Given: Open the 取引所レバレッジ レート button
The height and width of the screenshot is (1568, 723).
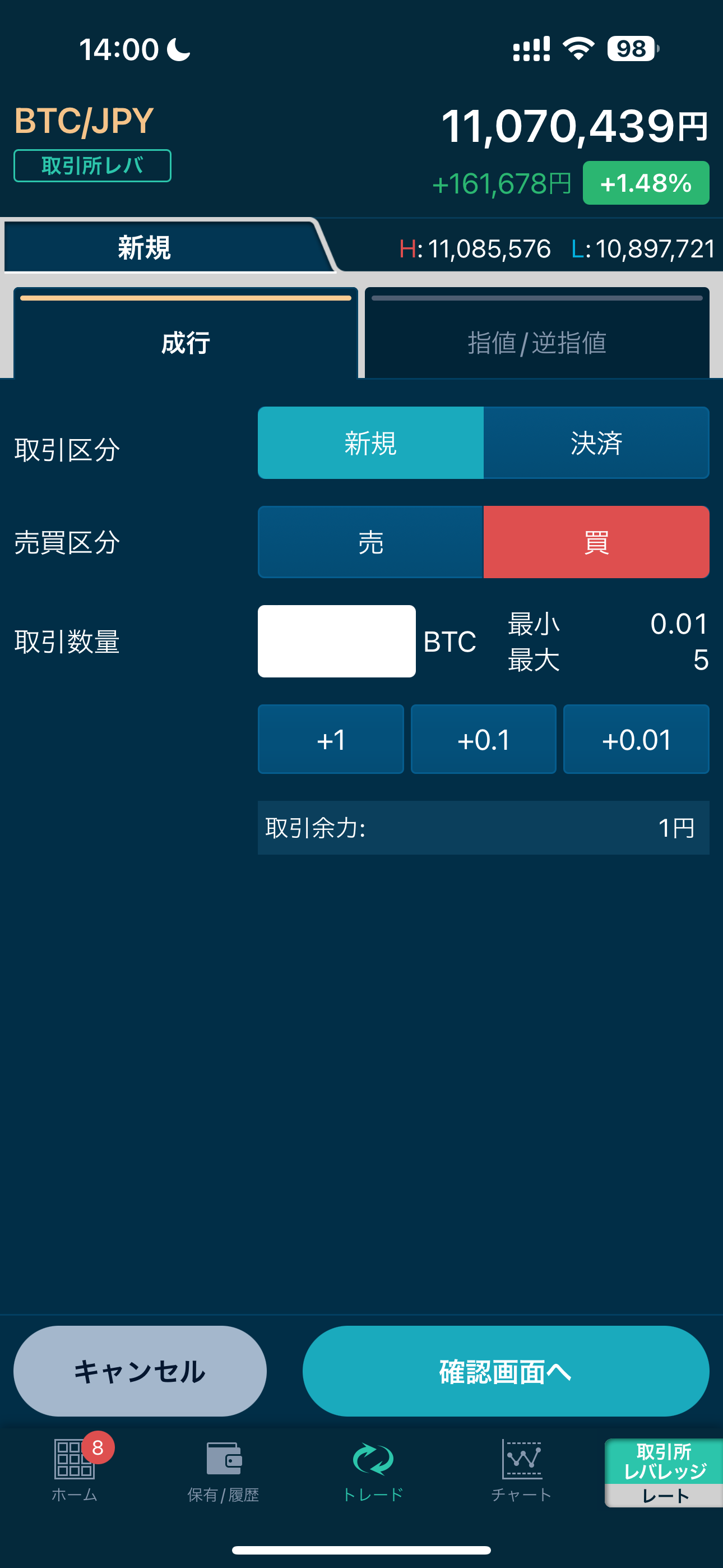Looking at the screenshot, I should point(664,1473).
